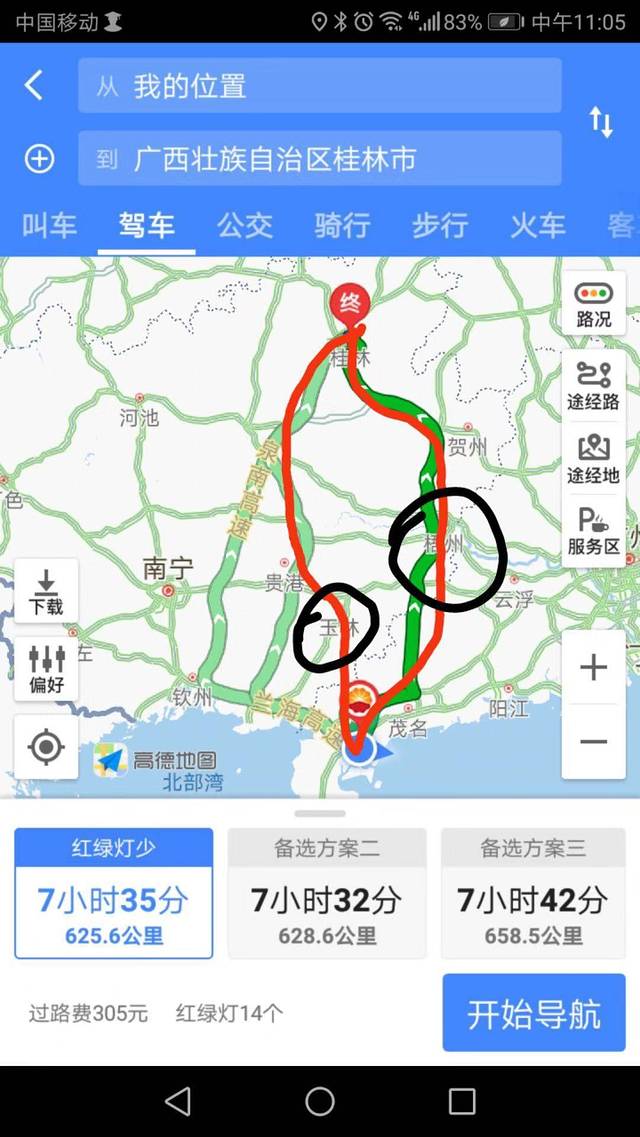640x1137 pixels.
Task: Switch to the 骑行 tab
Action: [342, 225]
